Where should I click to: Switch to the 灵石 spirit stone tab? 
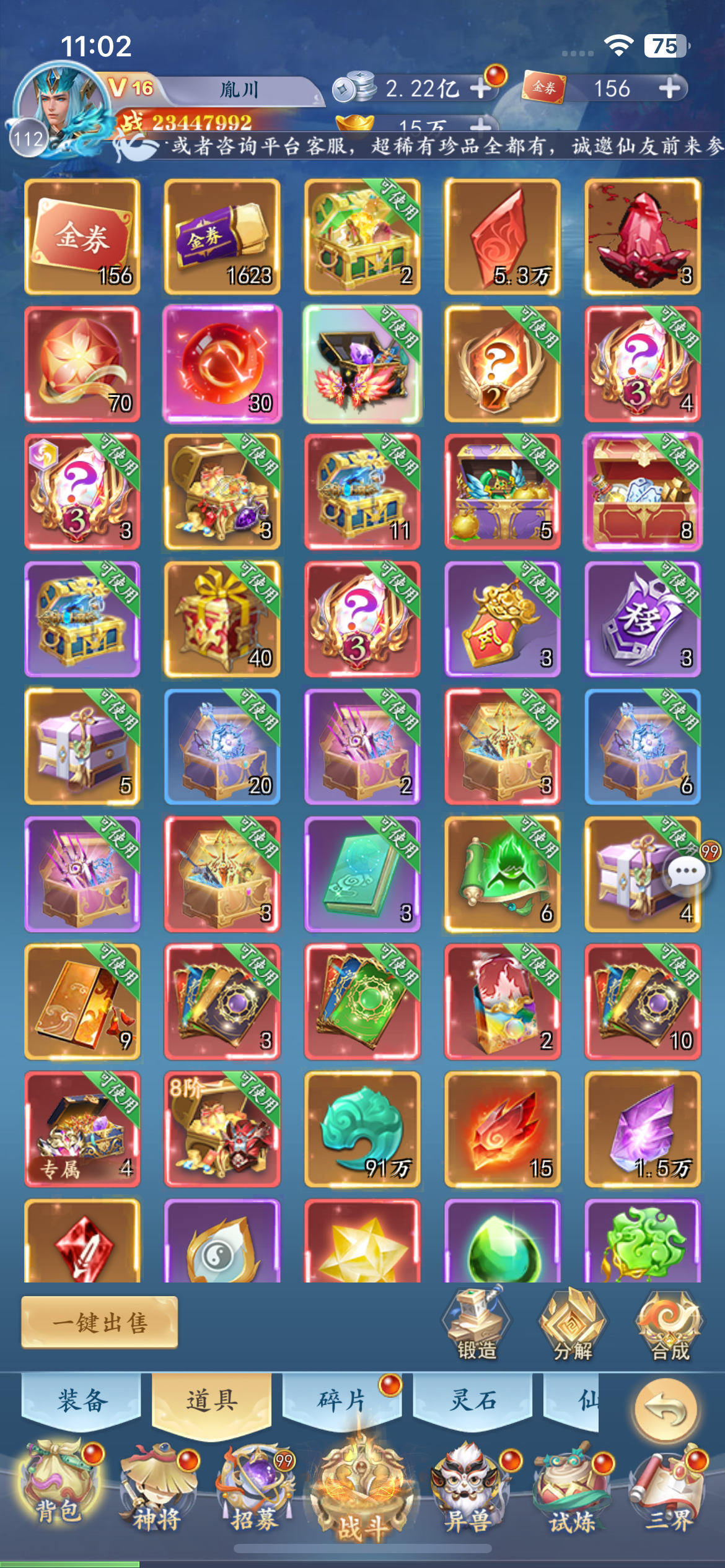[473, 1401]
